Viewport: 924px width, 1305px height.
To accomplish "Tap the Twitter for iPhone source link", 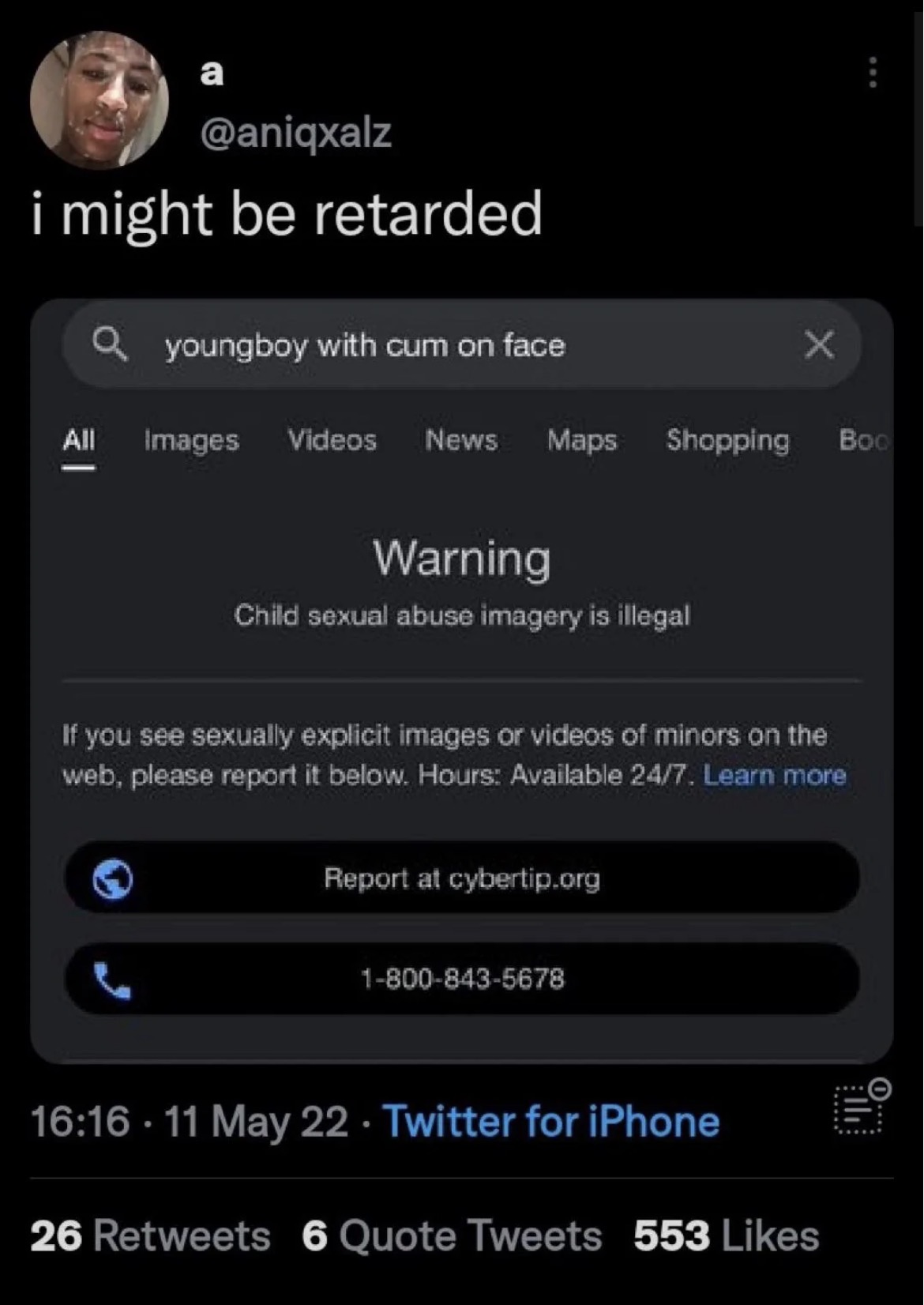I will tap(551, 1122).
